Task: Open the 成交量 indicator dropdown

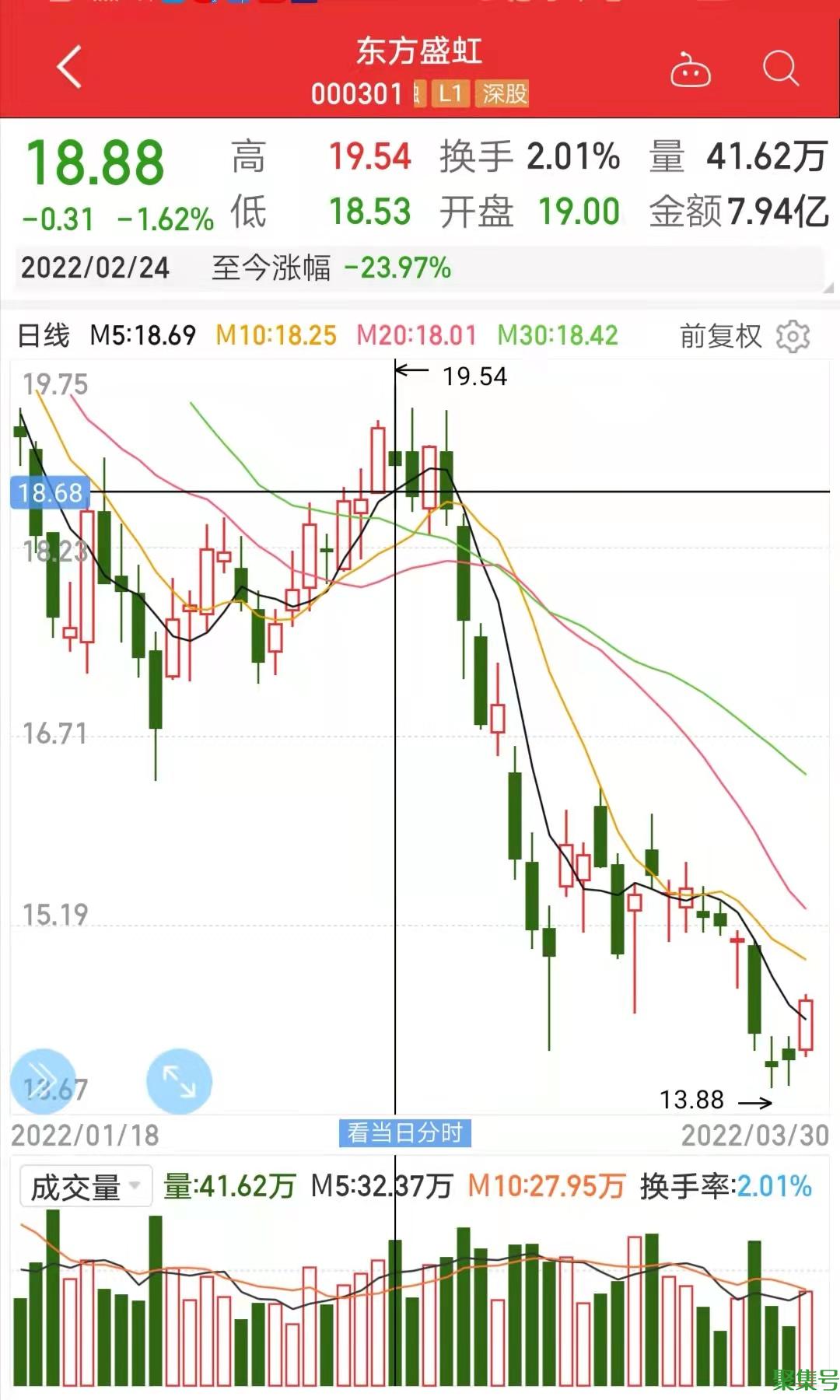Action: pos(86,1187)
